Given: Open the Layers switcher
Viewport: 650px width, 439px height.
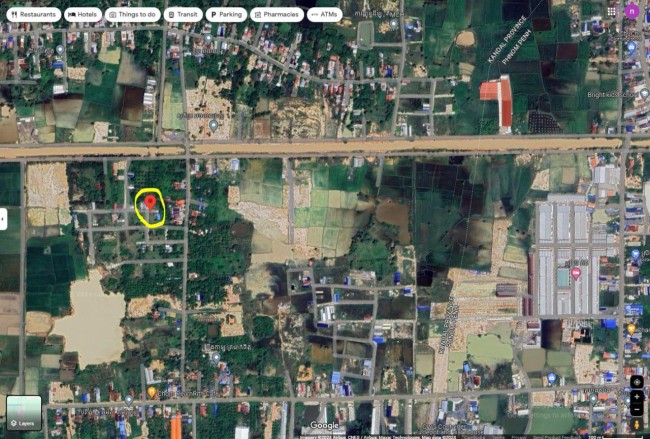Looking at the screenshot, I should coord(24,412).
